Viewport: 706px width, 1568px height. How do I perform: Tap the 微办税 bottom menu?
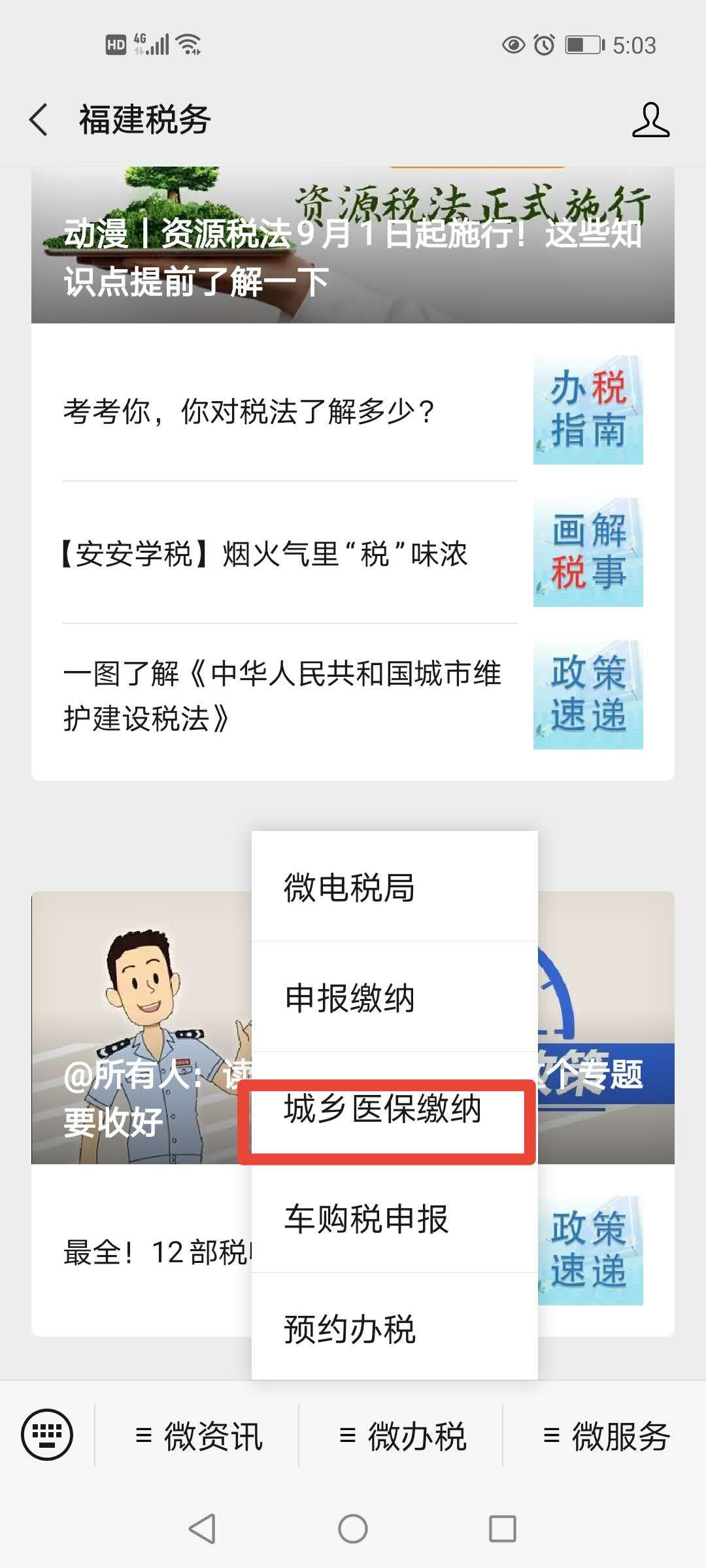pyautogui.click(x=401, y=1436)
